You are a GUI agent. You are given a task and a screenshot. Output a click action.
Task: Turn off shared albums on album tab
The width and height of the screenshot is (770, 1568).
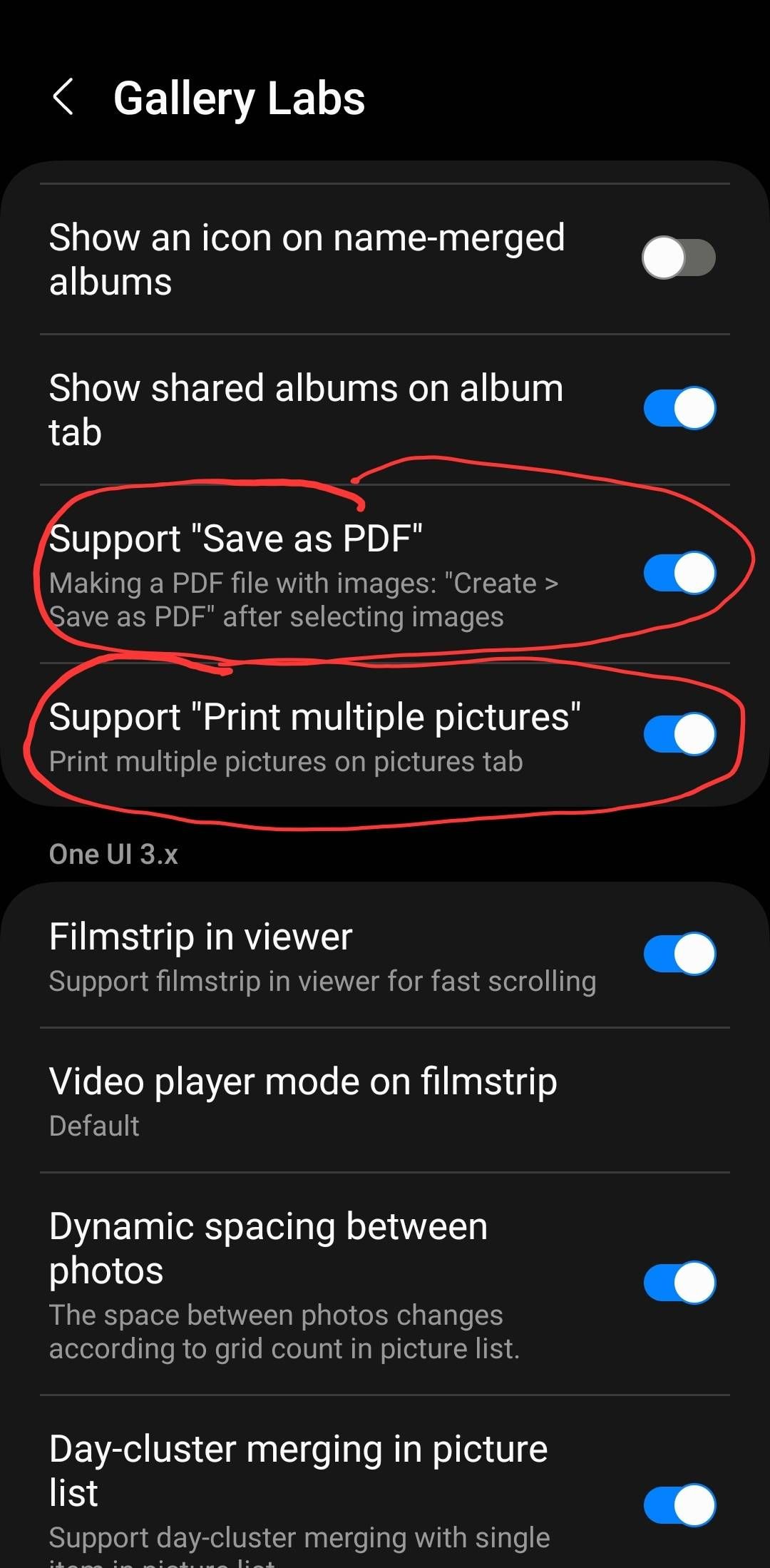pyautogui.click(x=679, y=408)
